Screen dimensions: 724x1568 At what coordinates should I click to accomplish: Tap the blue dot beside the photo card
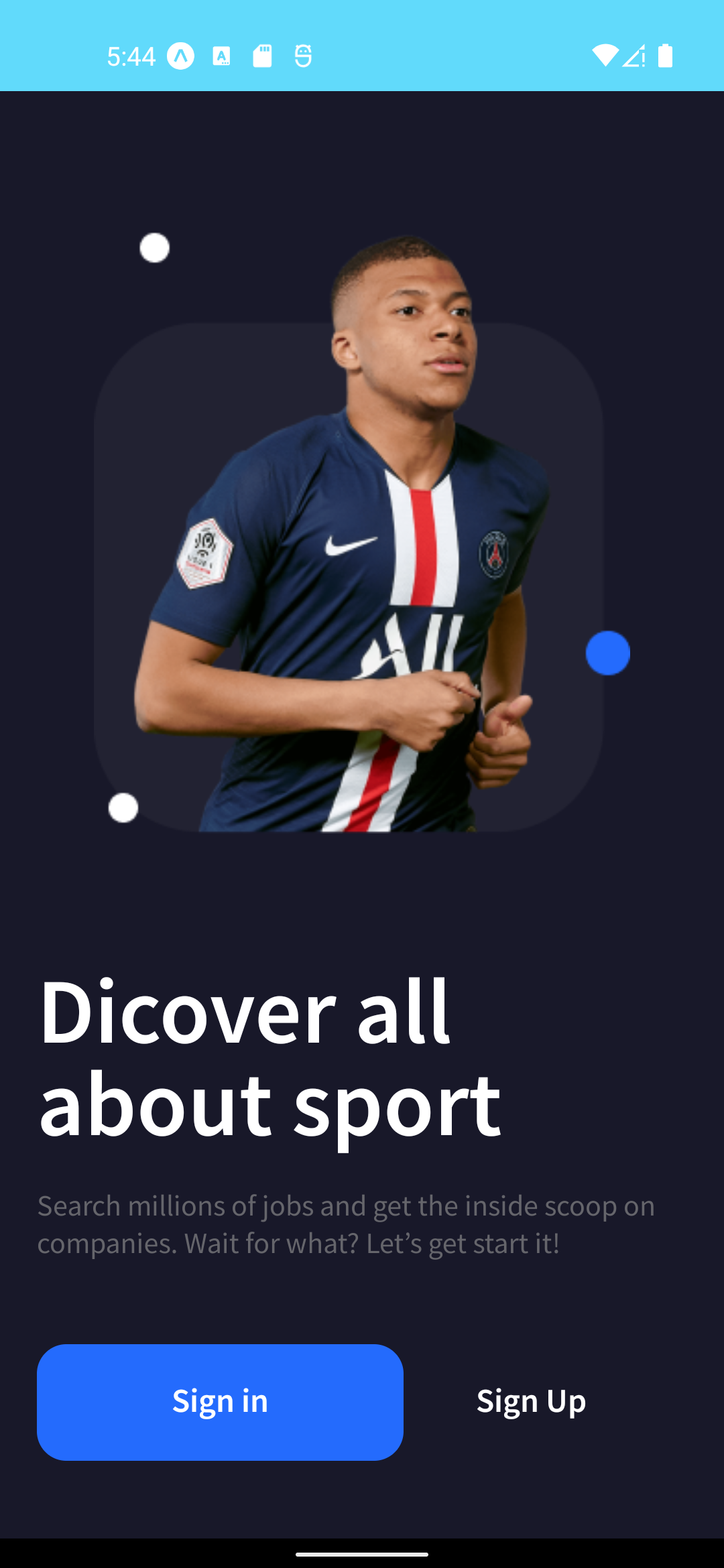pyautogui.click(x=607, y=653)
